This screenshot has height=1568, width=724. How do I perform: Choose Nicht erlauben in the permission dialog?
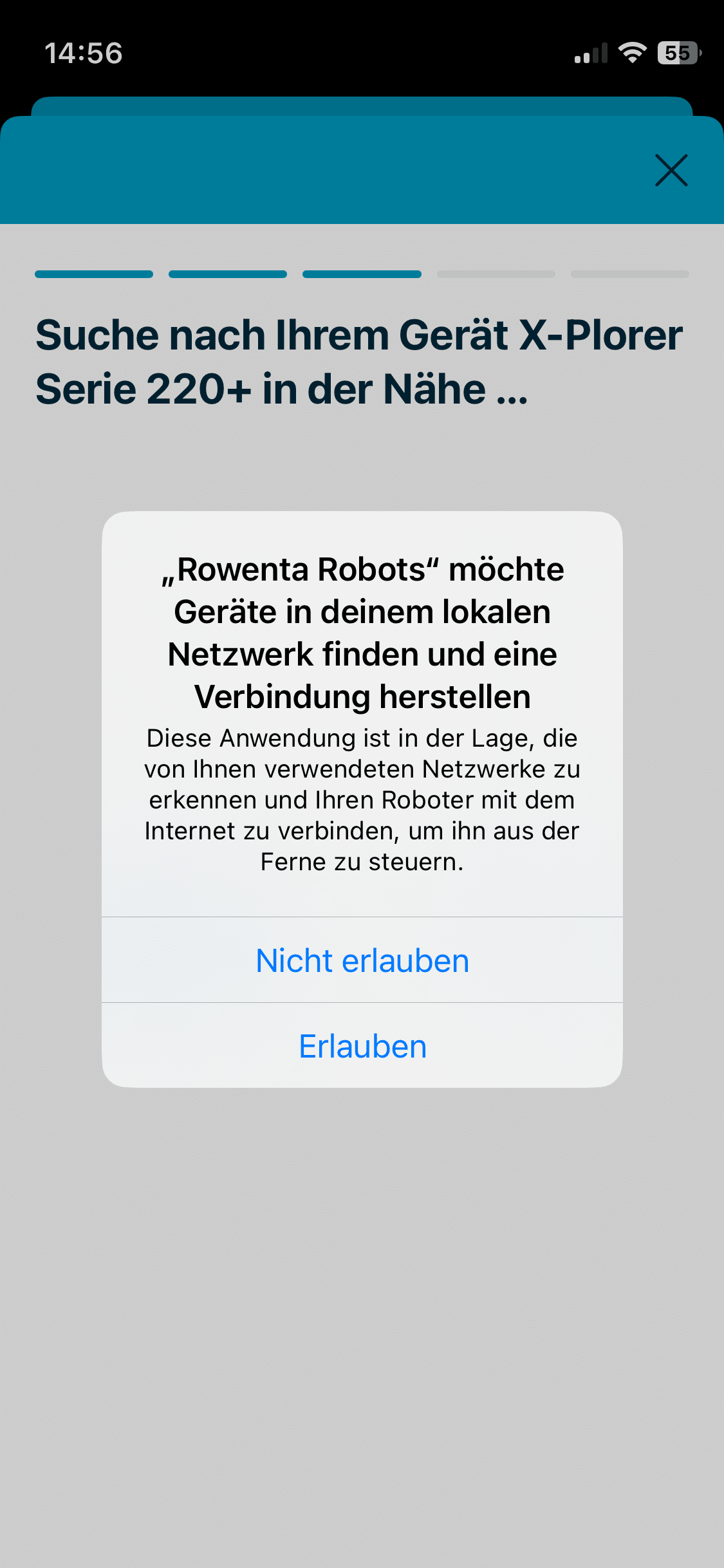point(362,960)
